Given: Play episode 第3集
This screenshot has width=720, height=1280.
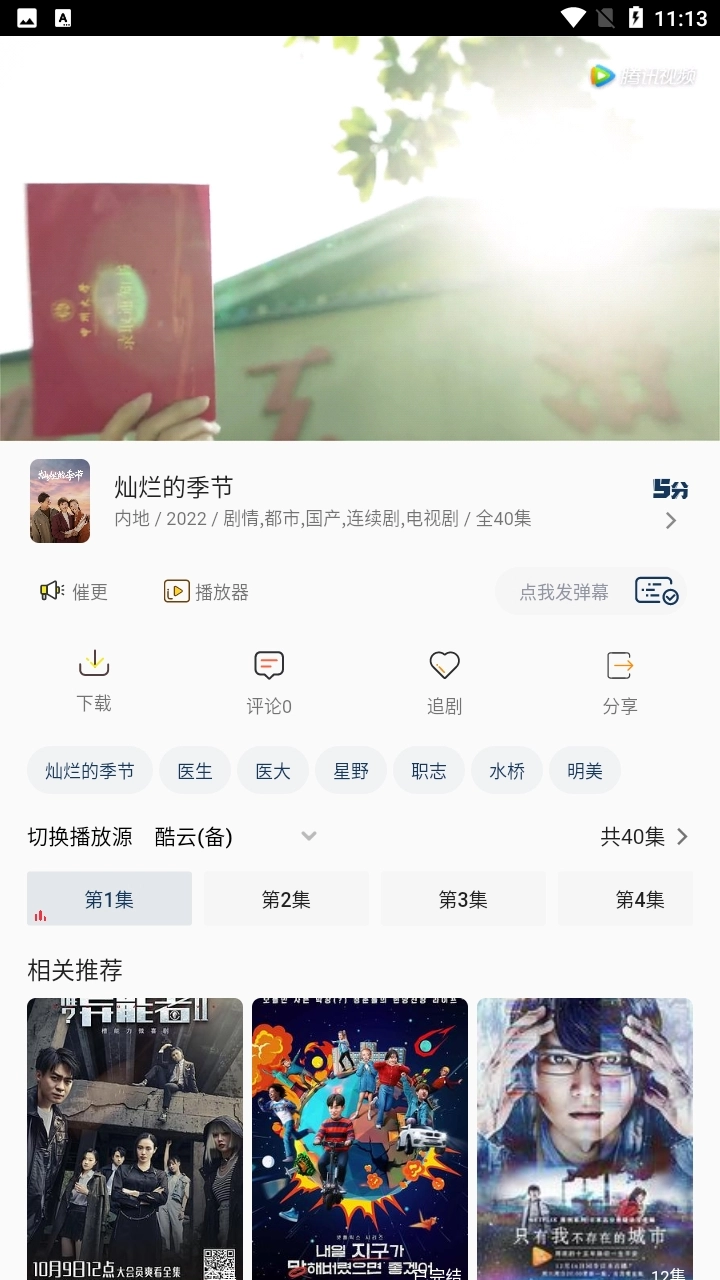Looking at the screenshot, I should pyautogui.click(x=463, y=899).
